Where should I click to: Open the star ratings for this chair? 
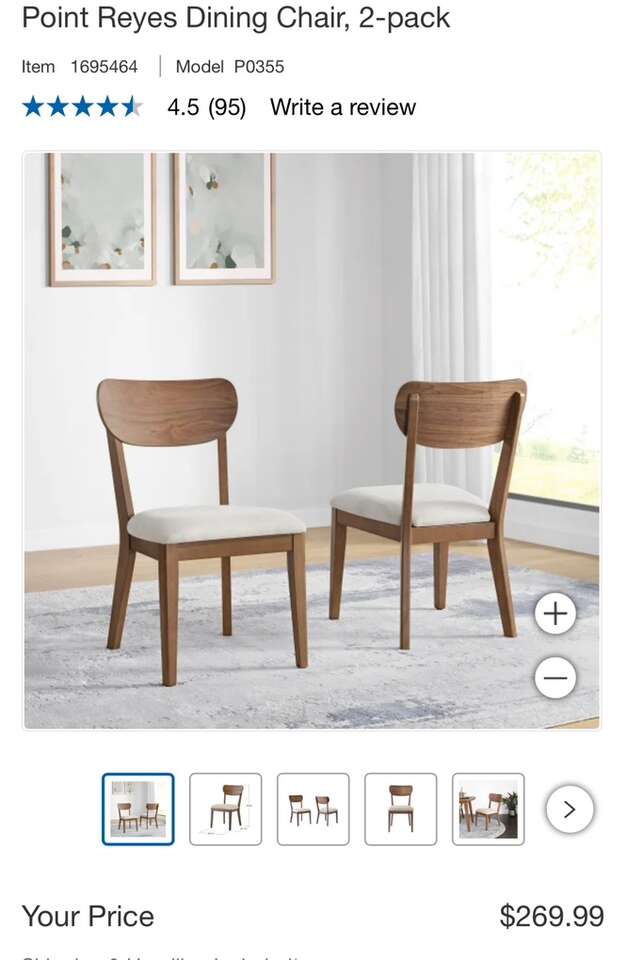pos(82,107)
